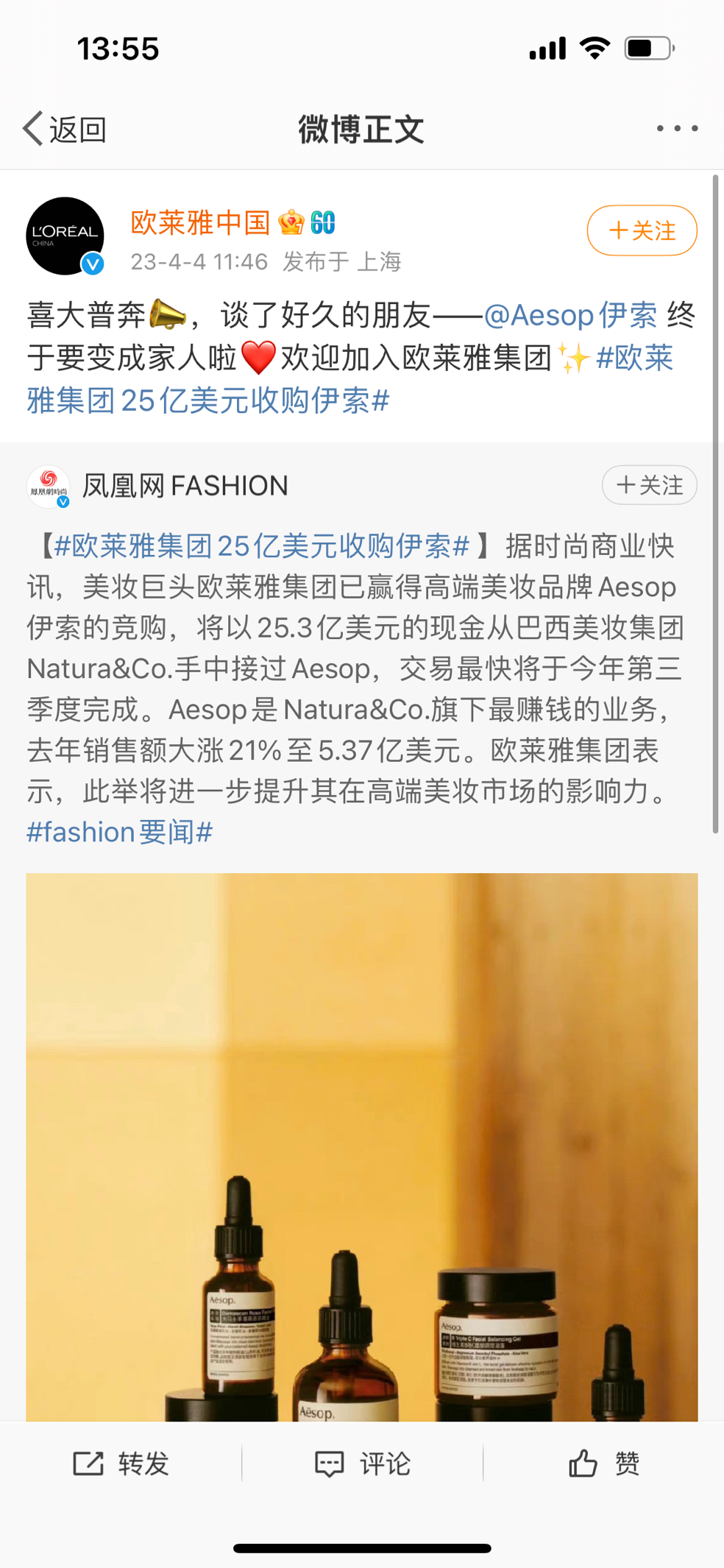724x1568 pixels.
Task: Open the 凤凰网 FASHION profile
Action: (184, 486)
